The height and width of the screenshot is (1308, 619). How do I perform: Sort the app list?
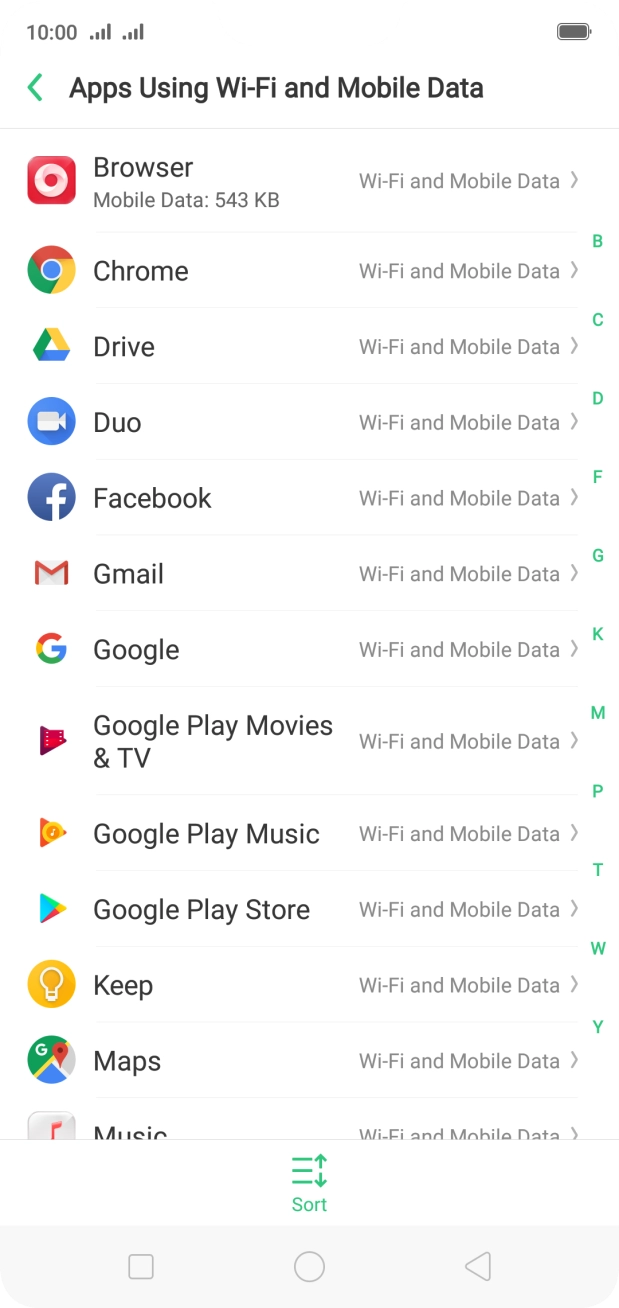tap(309, 1183)
